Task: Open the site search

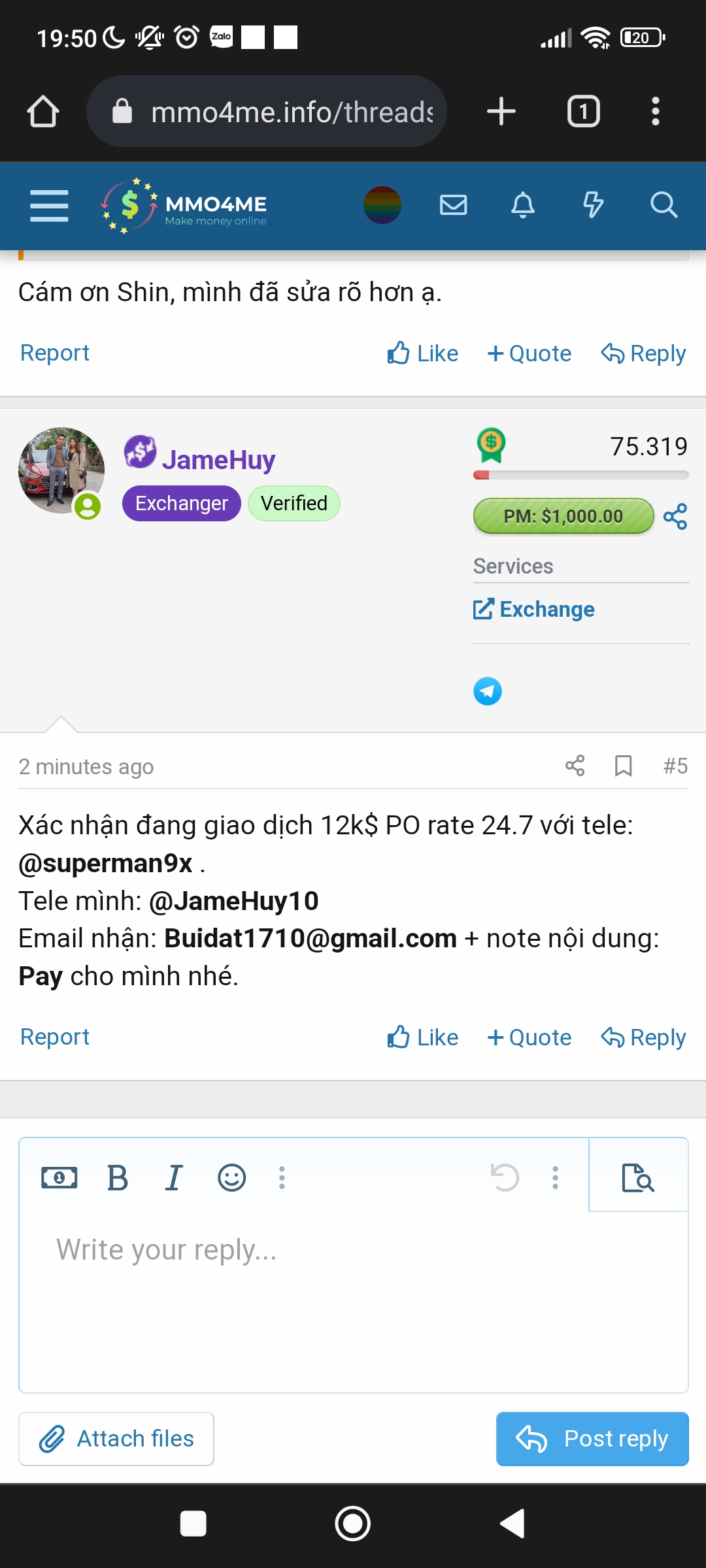Action: click(664, 205)
